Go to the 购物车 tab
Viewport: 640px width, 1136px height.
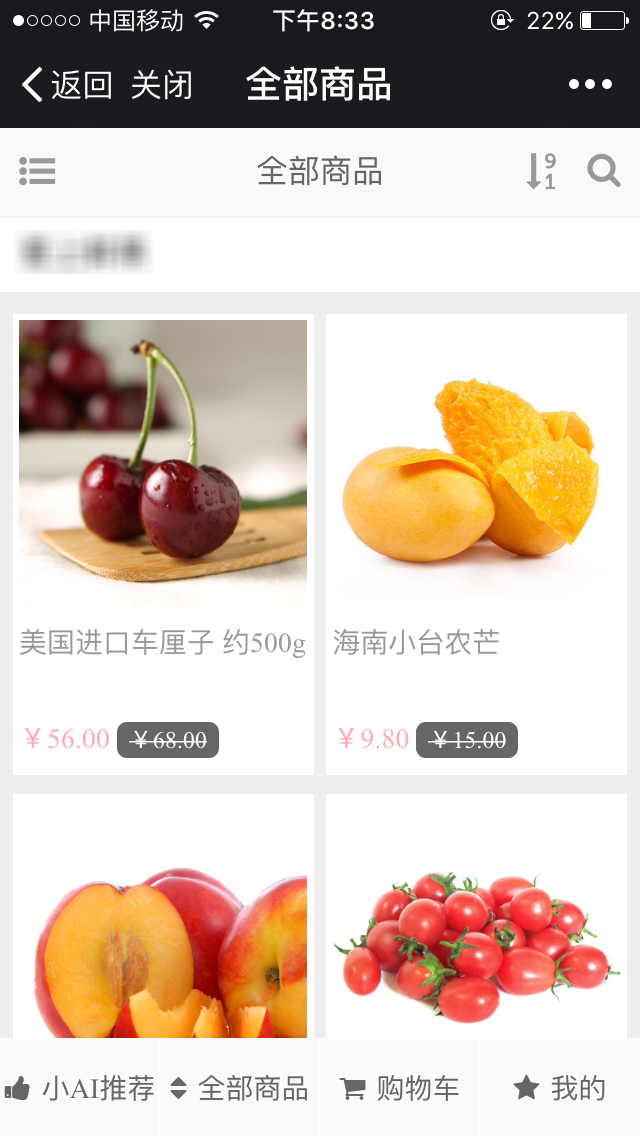(400, 1088)
